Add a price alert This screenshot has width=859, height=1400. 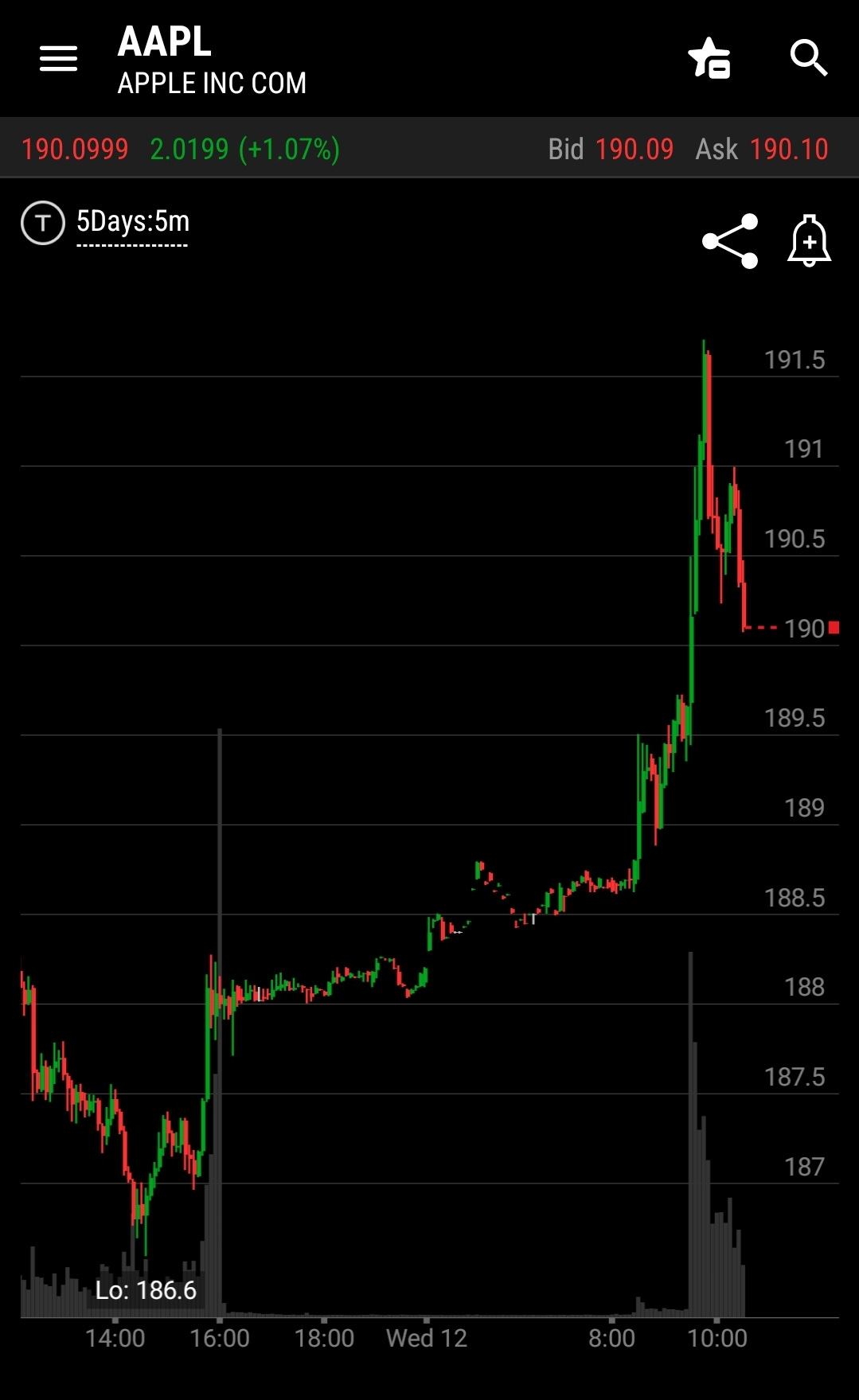click(810, 240)
